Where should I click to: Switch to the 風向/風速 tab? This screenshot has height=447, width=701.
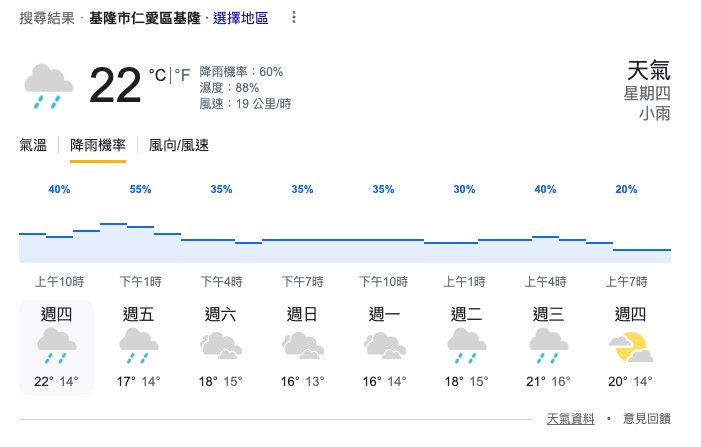179,145
